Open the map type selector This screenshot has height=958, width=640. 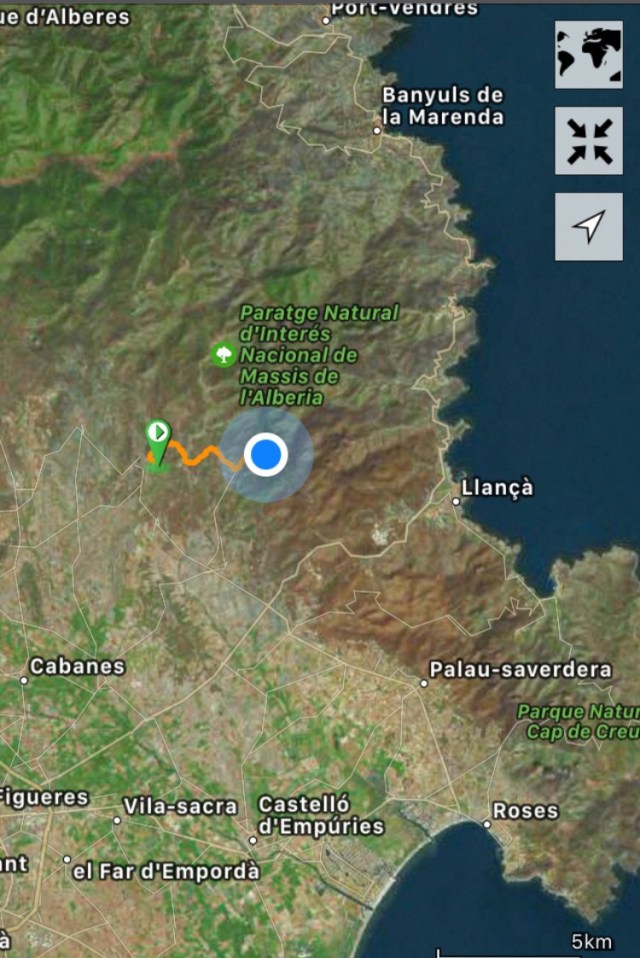(589, 56)
